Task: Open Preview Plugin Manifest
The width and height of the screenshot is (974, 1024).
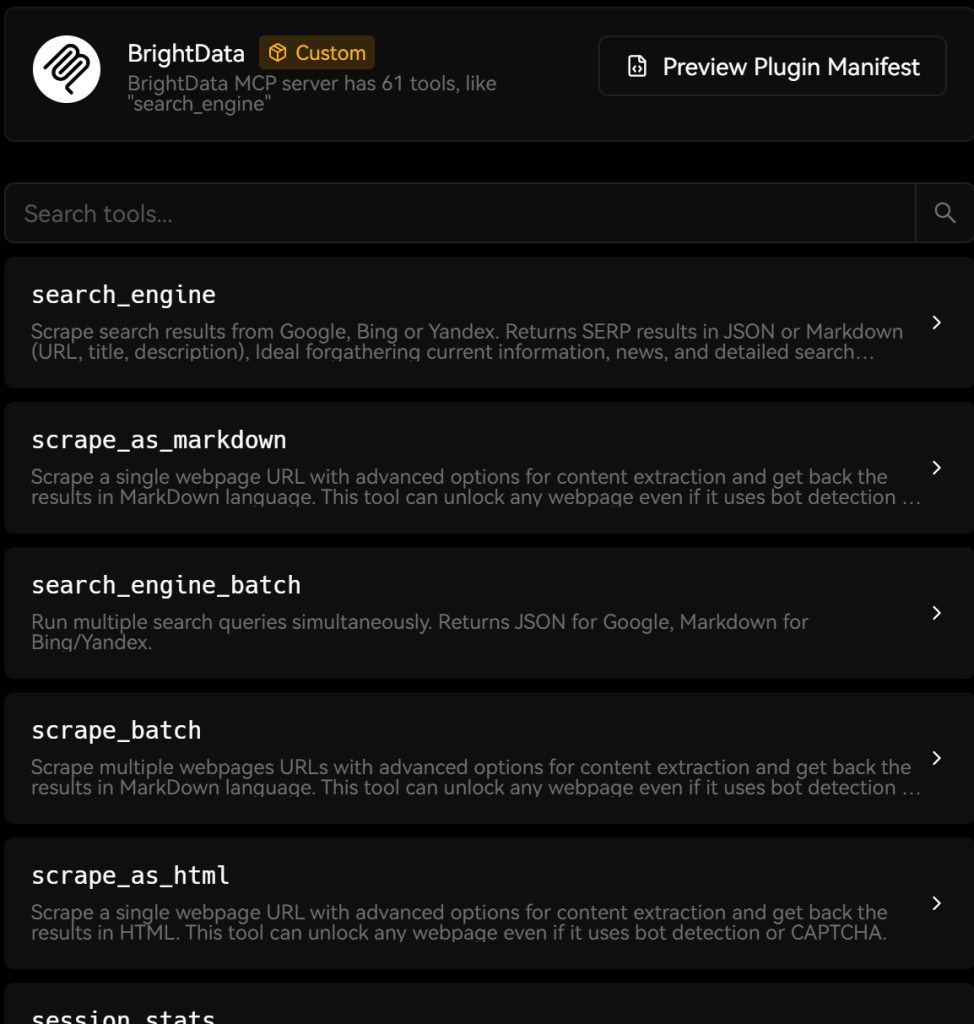Action: pos(772,67)
